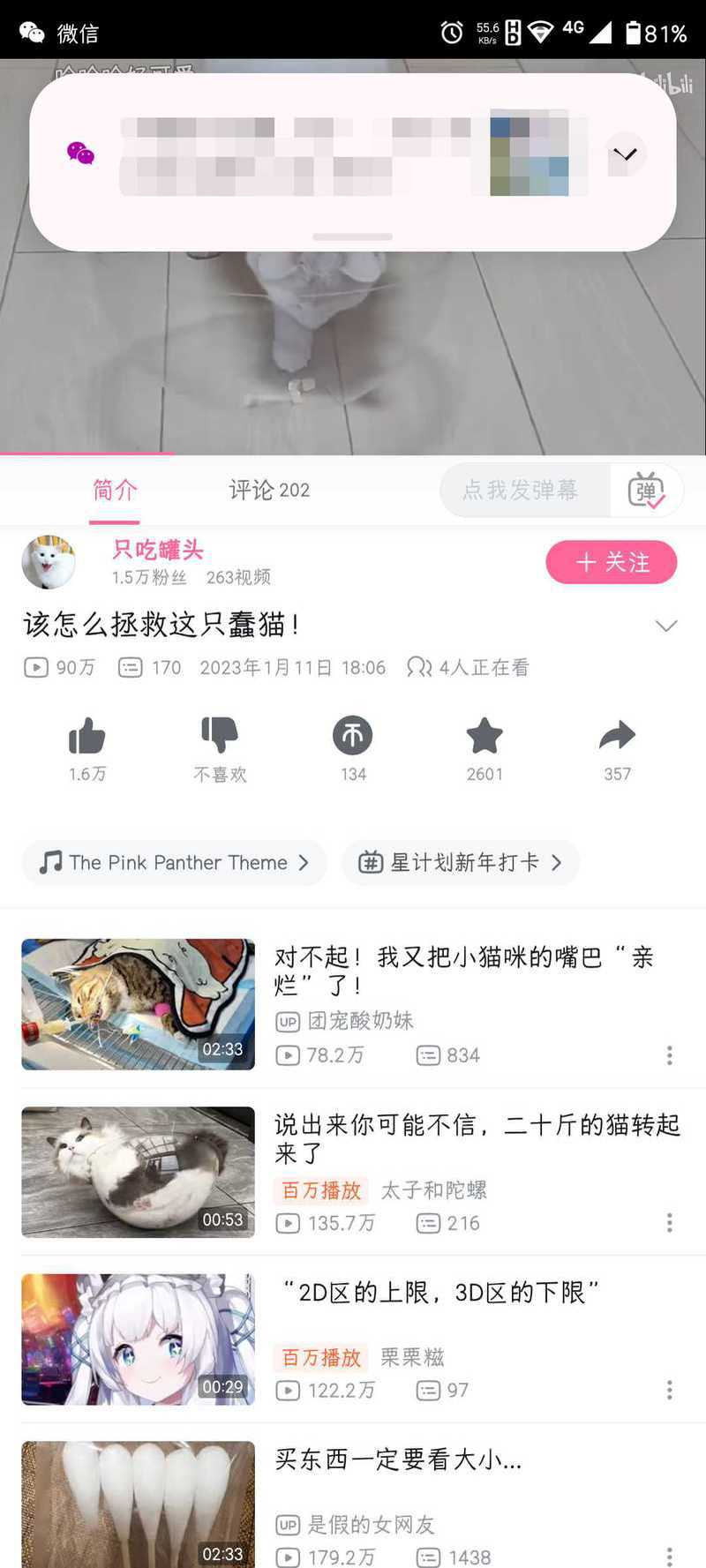Image resolution: width=706 pixels, height=1568 pixels.
Task: Open uploader 只吃罐头's profile avatar
Action: click(x=49, y=562)
